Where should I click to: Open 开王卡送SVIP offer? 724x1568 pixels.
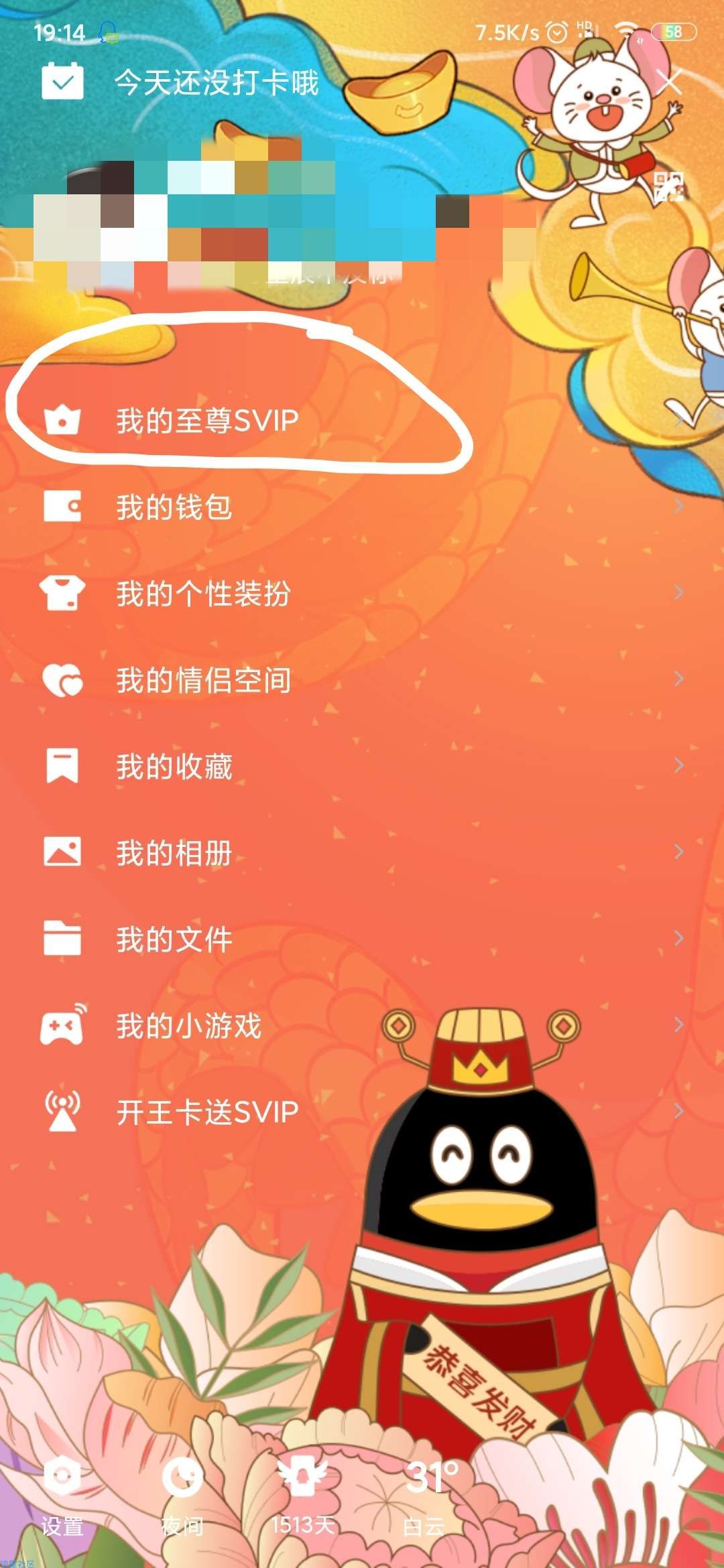coord(206,1112)
